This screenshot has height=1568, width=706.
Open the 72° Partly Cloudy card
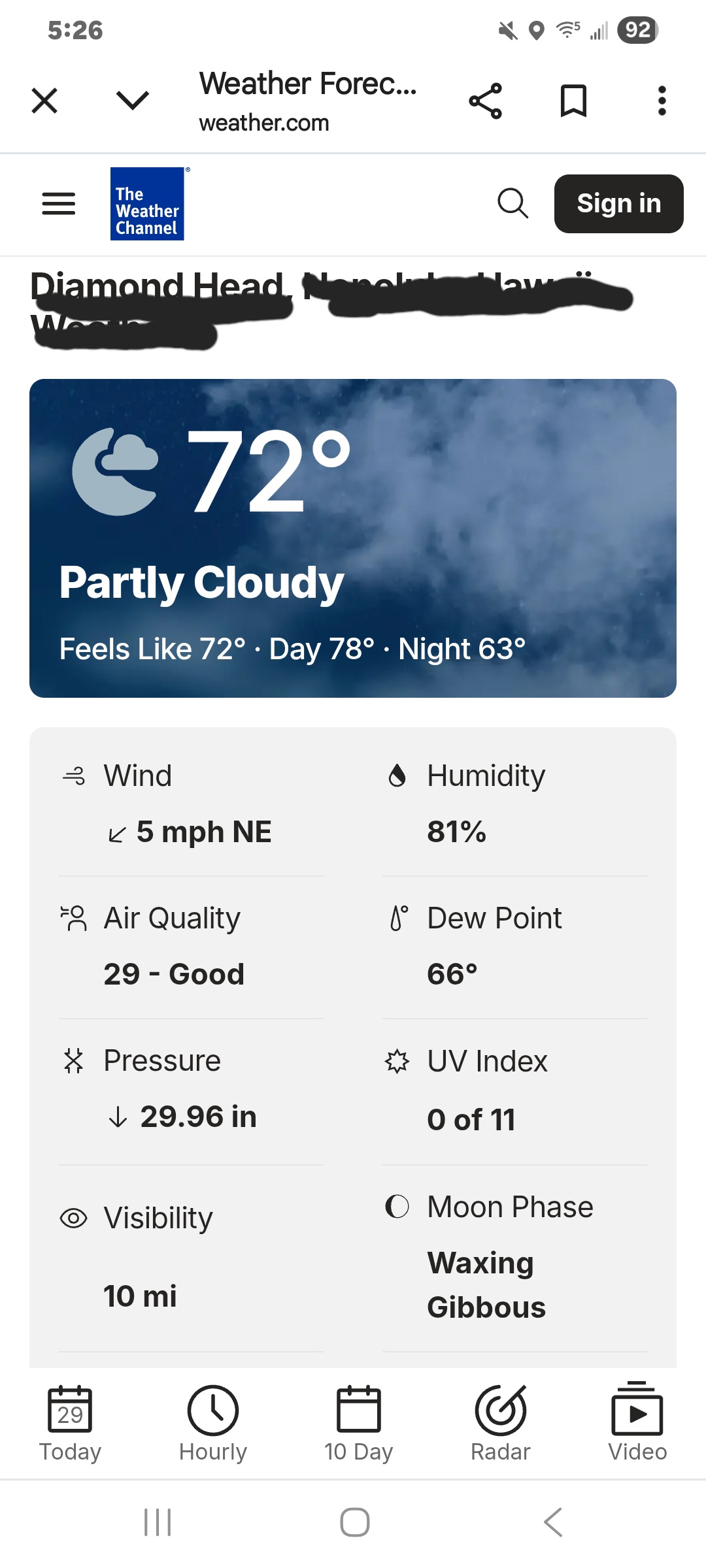pyautogui.click(x=353, y=538)
